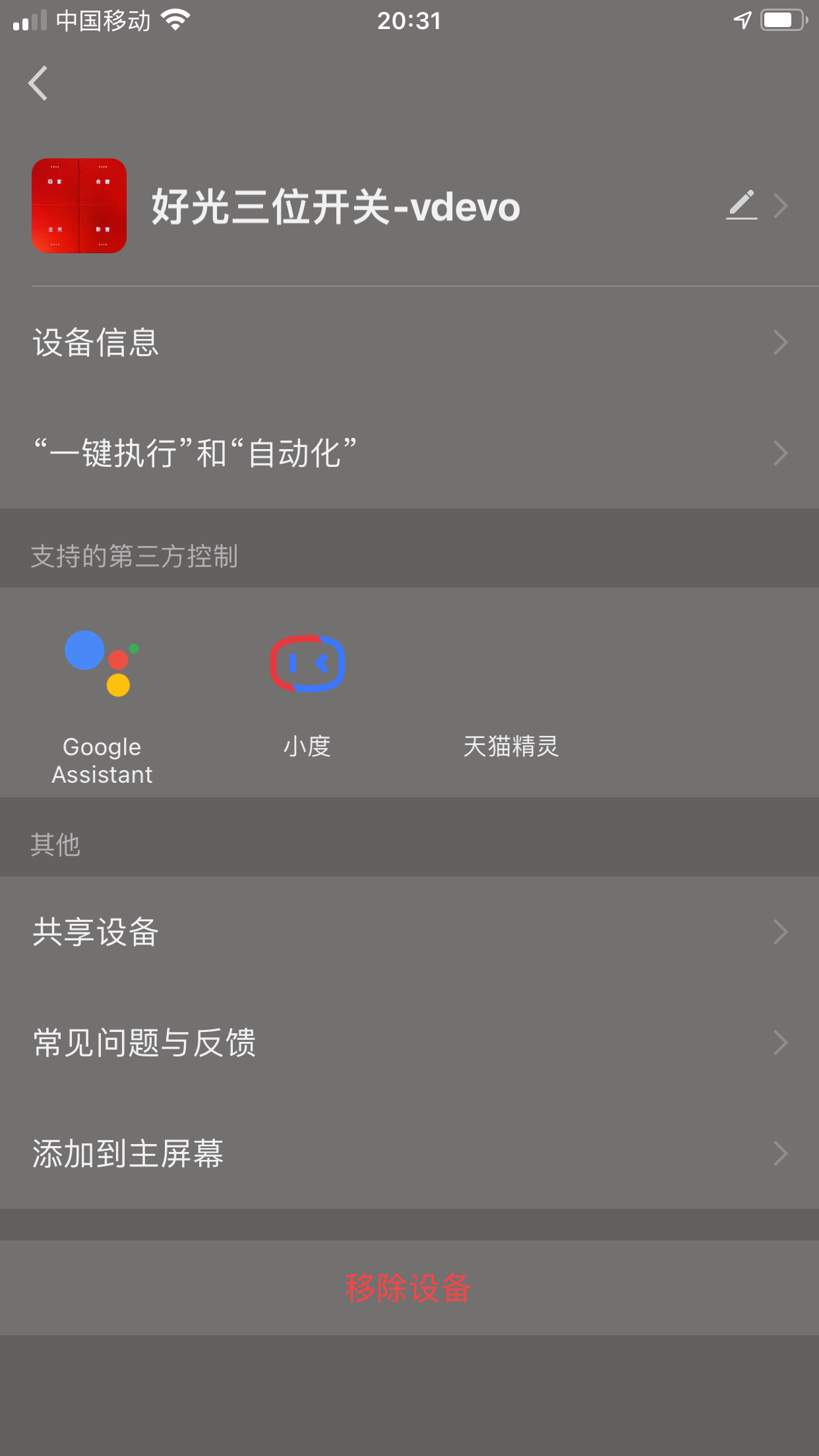The image size is (819, 1456).
Task: Tap the 20:31 clock in status bar
Action: point(409,21)
